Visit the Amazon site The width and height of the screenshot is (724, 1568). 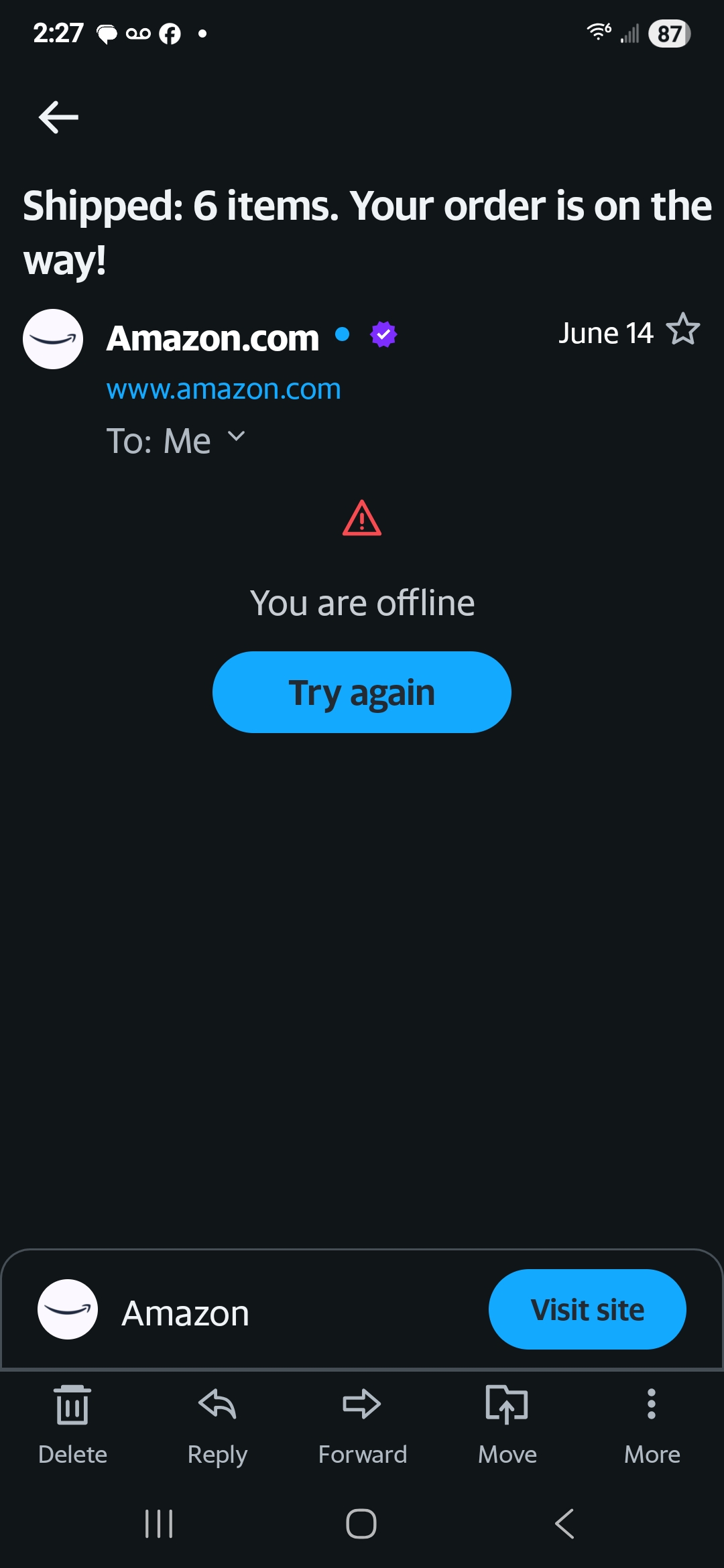coord(587,1309)
